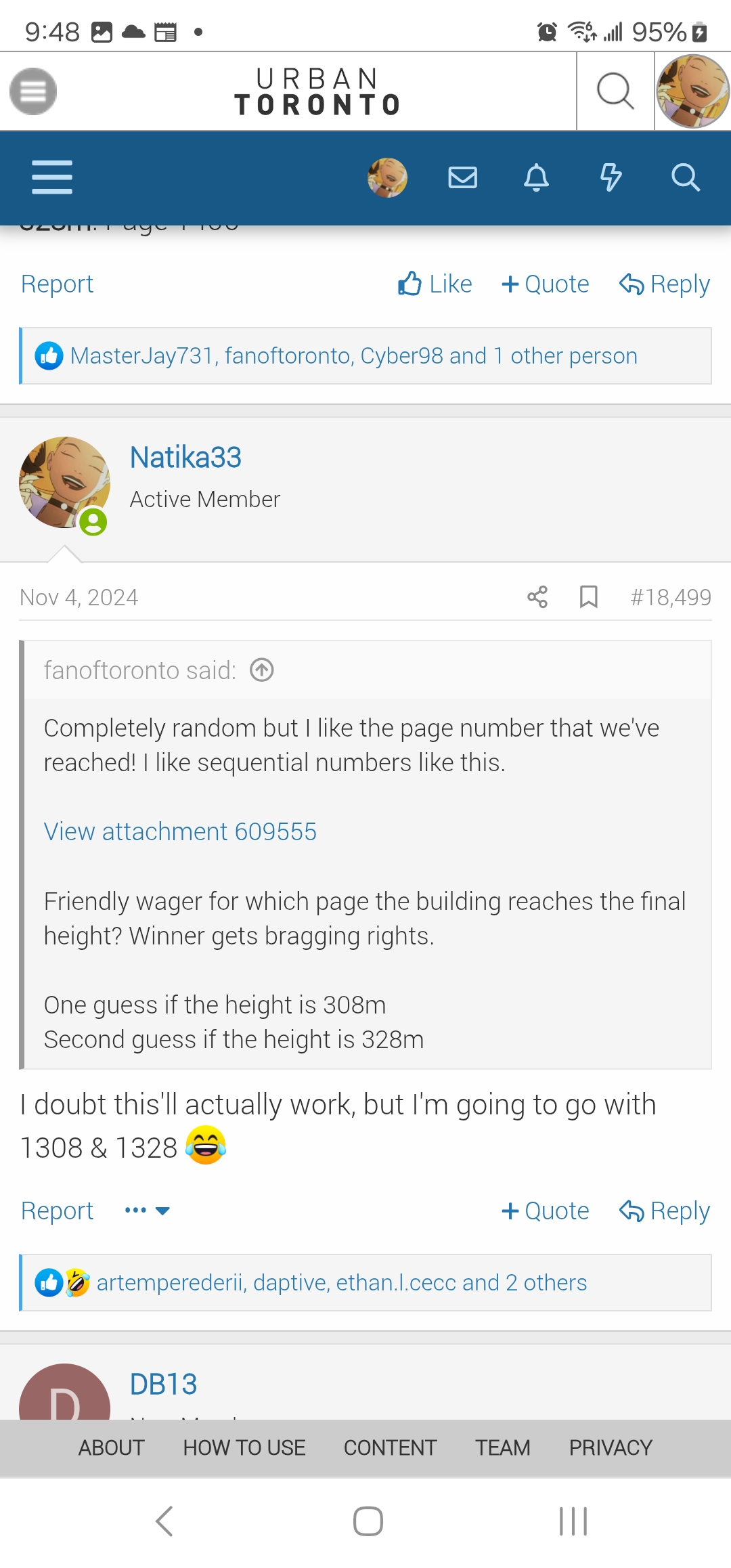
Task: Open the inbox envelope icon
Action: (463, 177)
